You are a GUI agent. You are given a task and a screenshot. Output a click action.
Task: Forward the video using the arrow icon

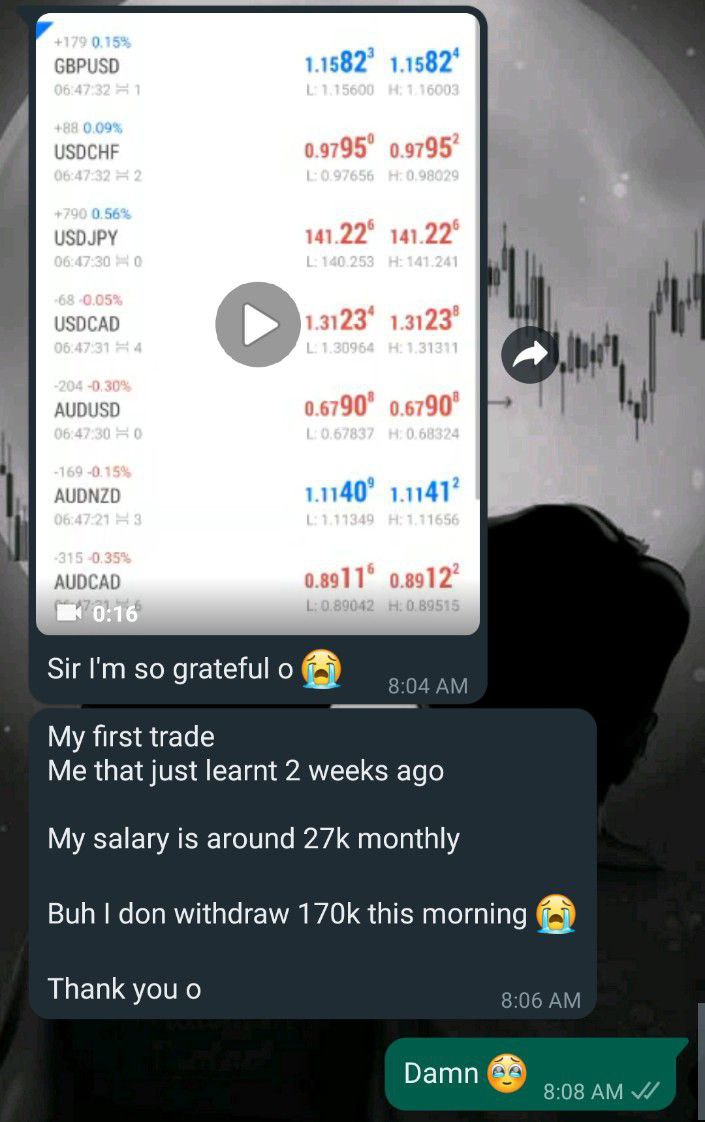click(x=530, y=354)
